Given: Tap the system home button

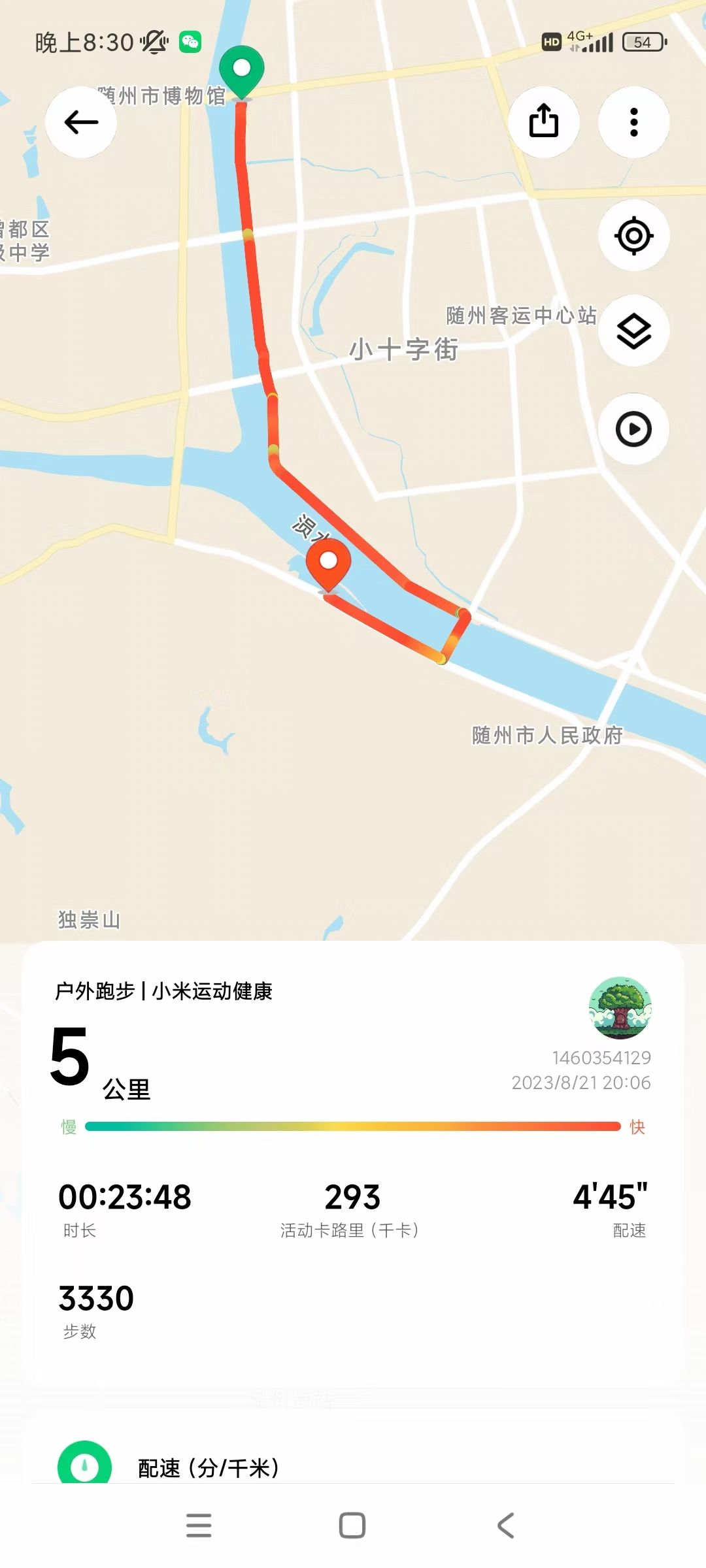Looking at the screenshot, I should [352, 1526].
